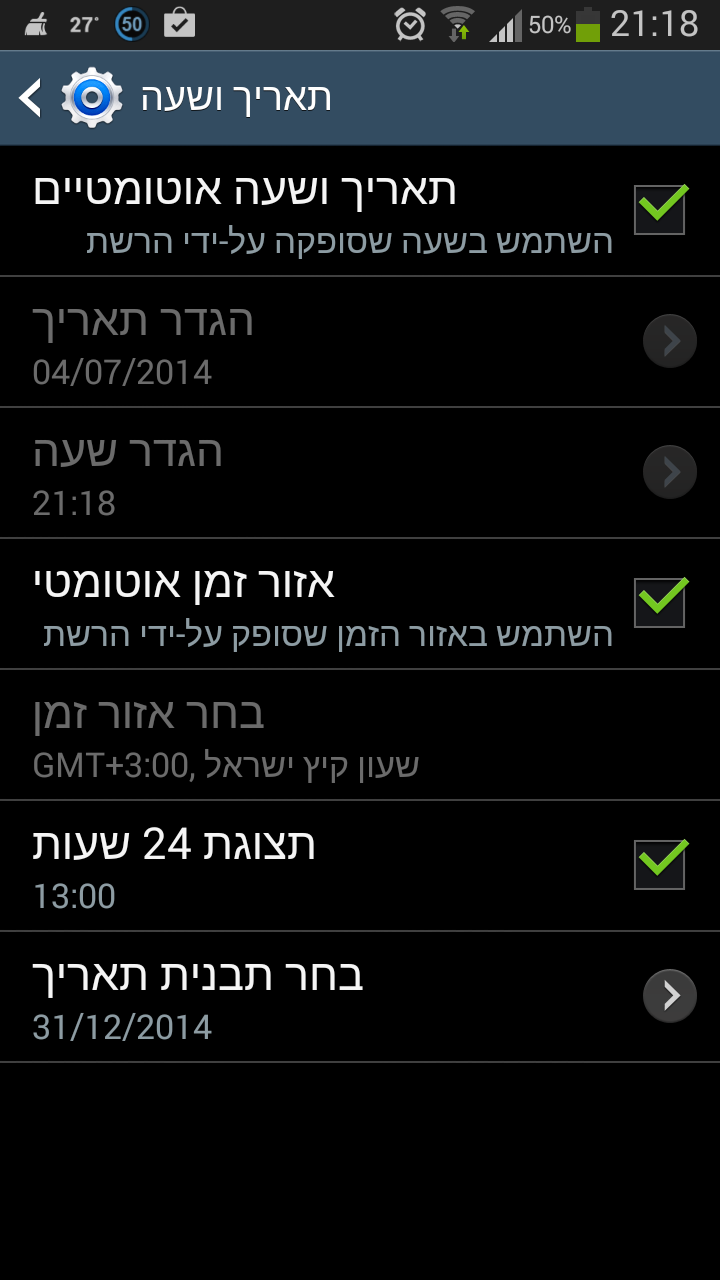Go back from the תאריך ושעה screen
The height and width of the screenshot is (1280, 720).
32,98
